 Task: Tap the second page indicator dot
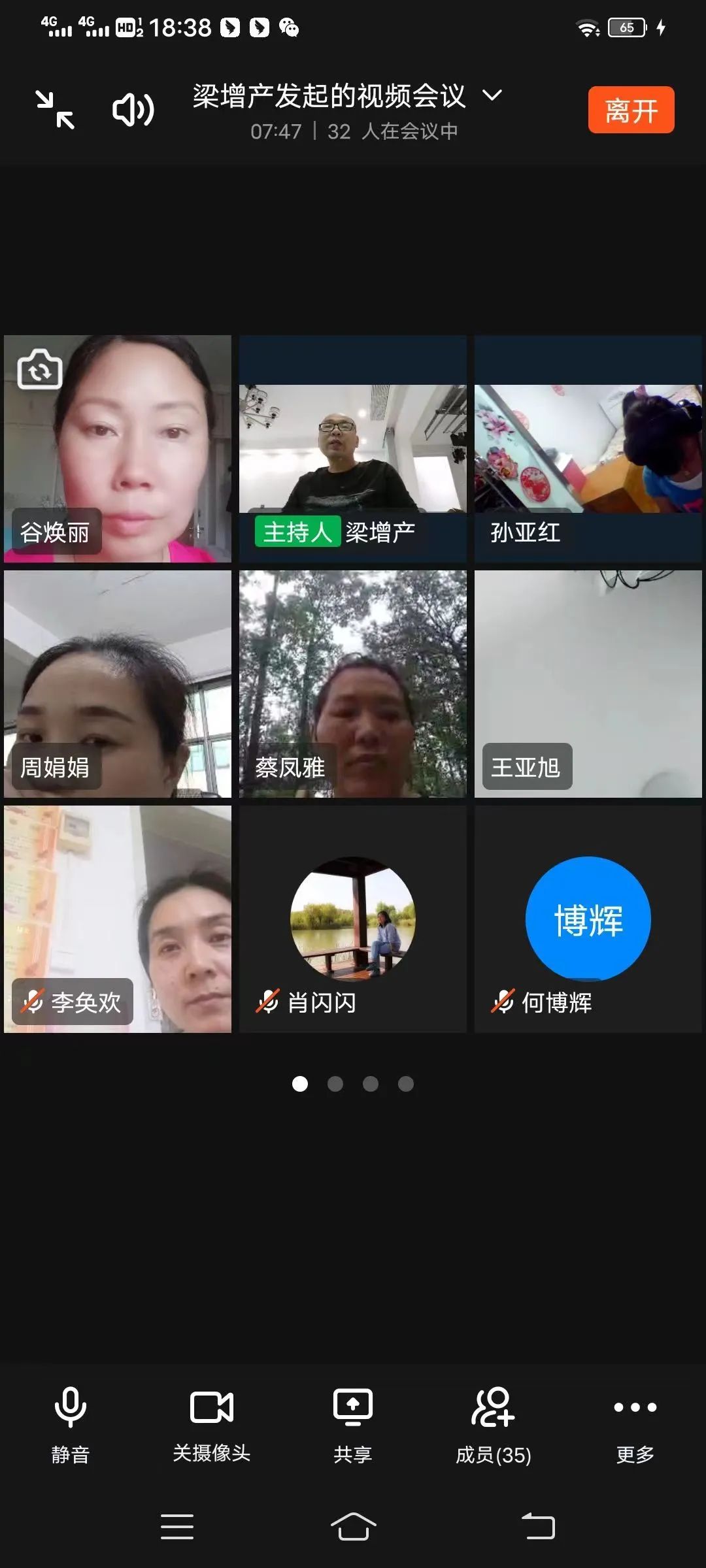click(336, 1083)
